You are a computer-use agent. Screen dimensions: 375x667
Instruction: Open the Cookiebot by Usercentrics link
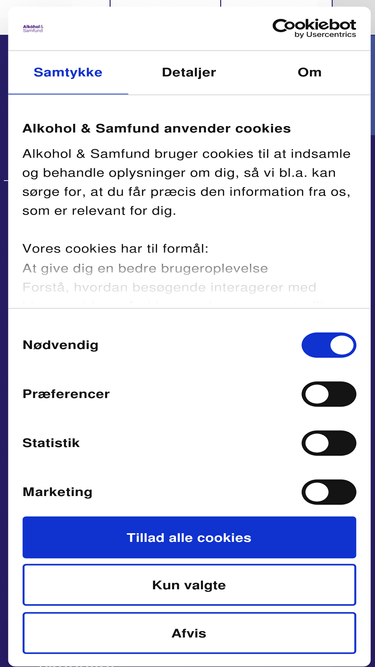(314, 29)
